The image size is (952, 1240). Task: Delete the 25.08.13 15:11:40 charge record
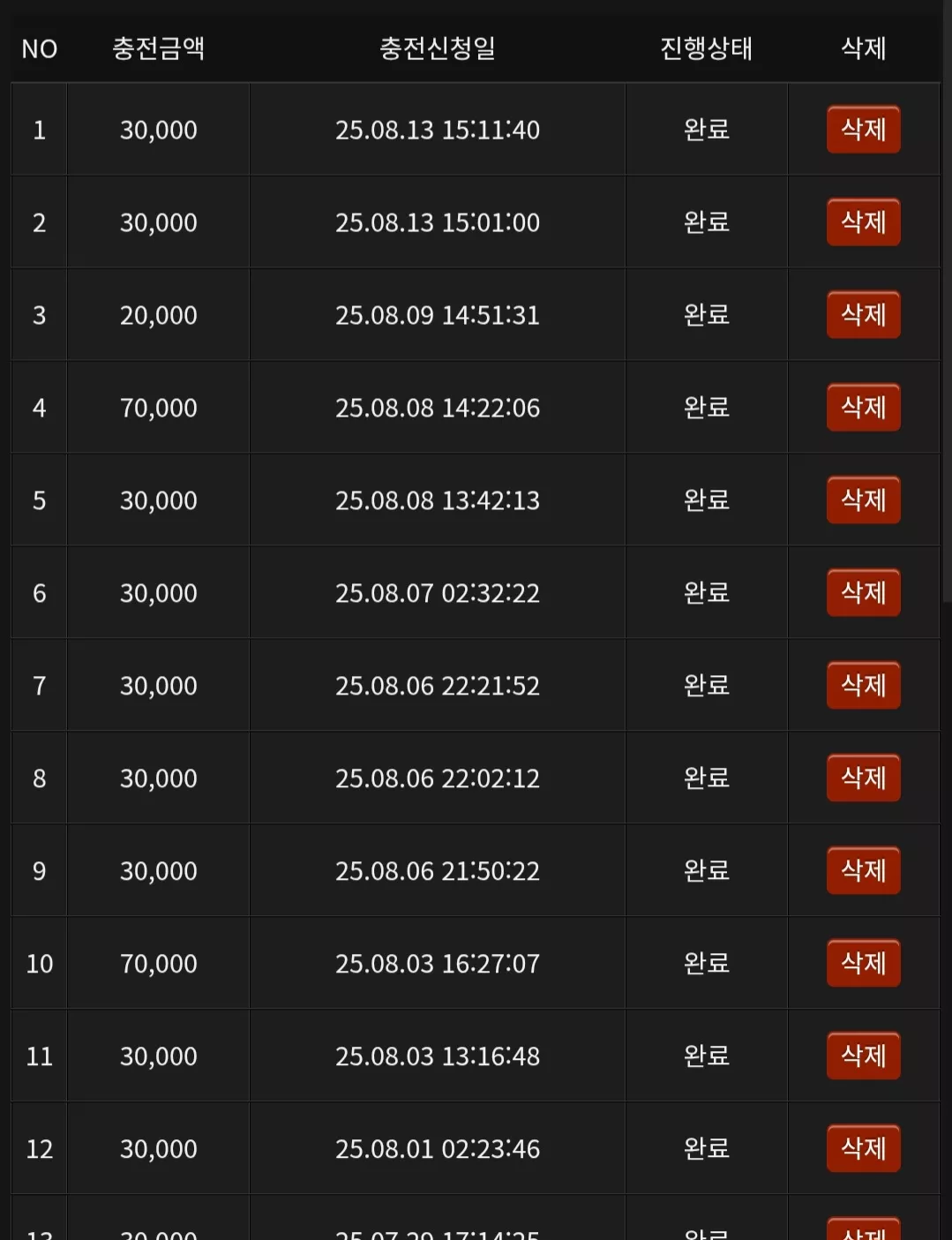[x=863, y=130]
